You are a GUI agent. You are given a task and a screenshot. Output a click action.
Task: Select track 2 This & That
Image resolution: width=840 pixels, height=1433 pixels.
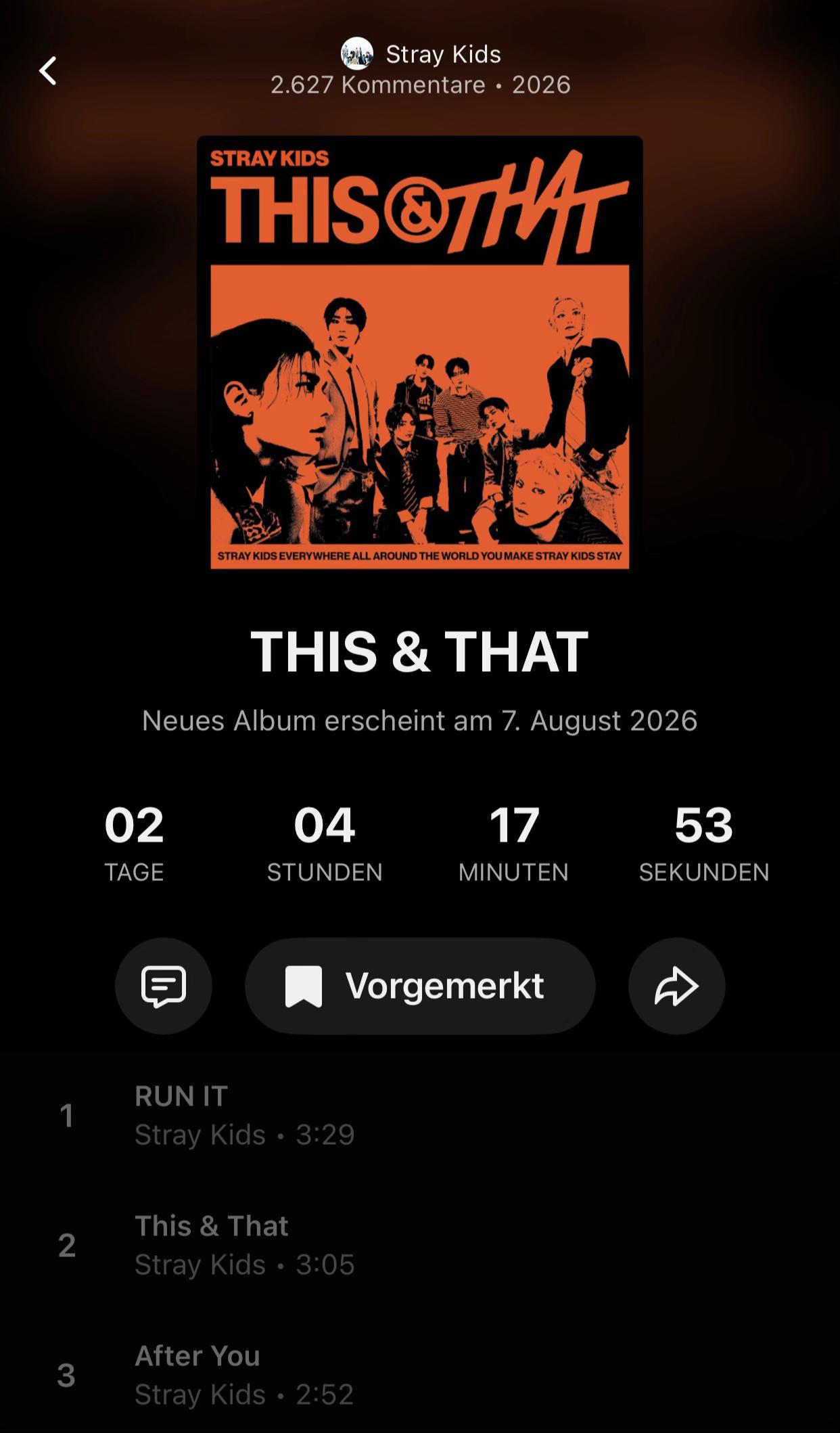420,1245
